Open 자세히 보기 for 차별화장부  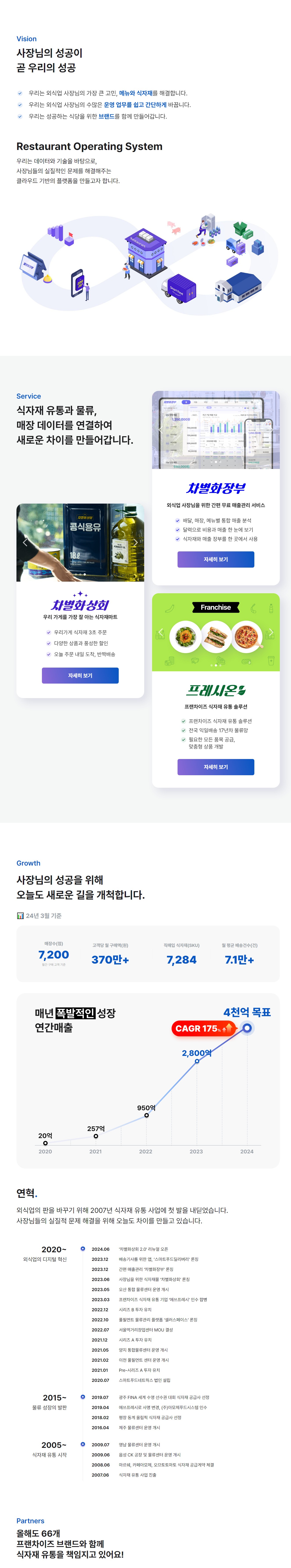pos(216,559)
